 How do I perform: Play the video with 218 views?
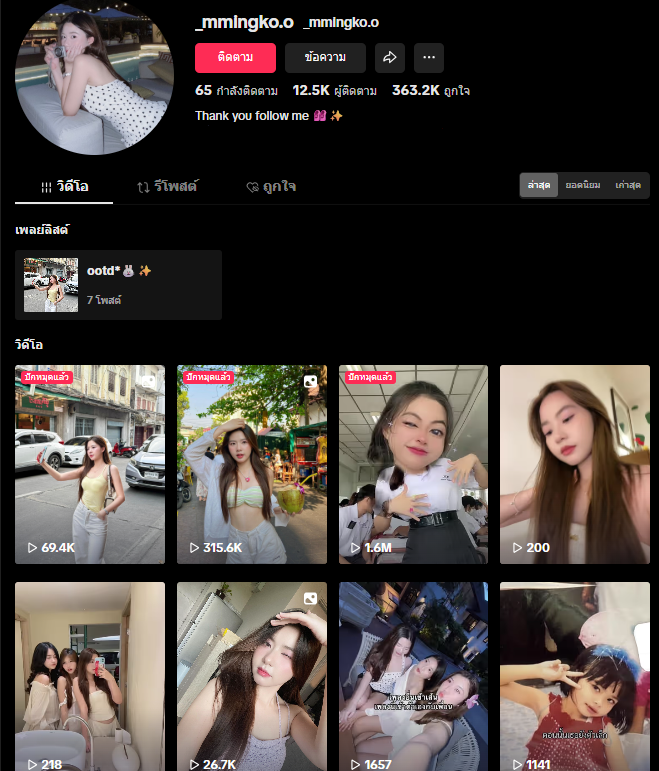point(90,676)
